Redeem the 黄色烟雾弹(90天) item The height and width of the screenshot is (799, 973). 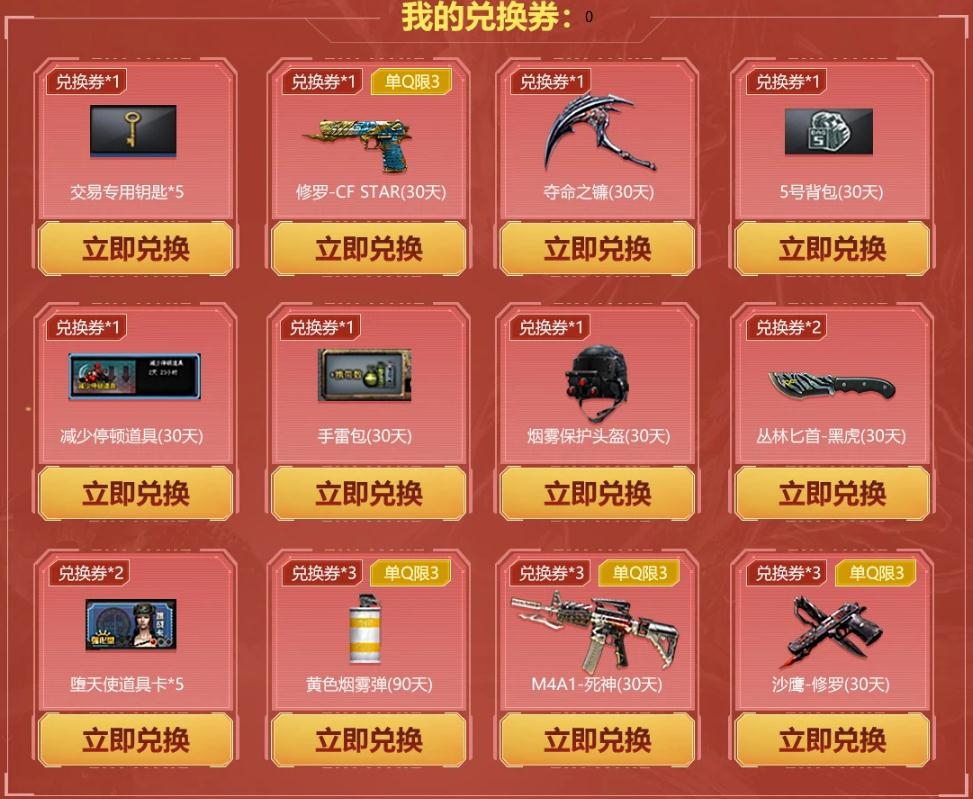[369, 740]
